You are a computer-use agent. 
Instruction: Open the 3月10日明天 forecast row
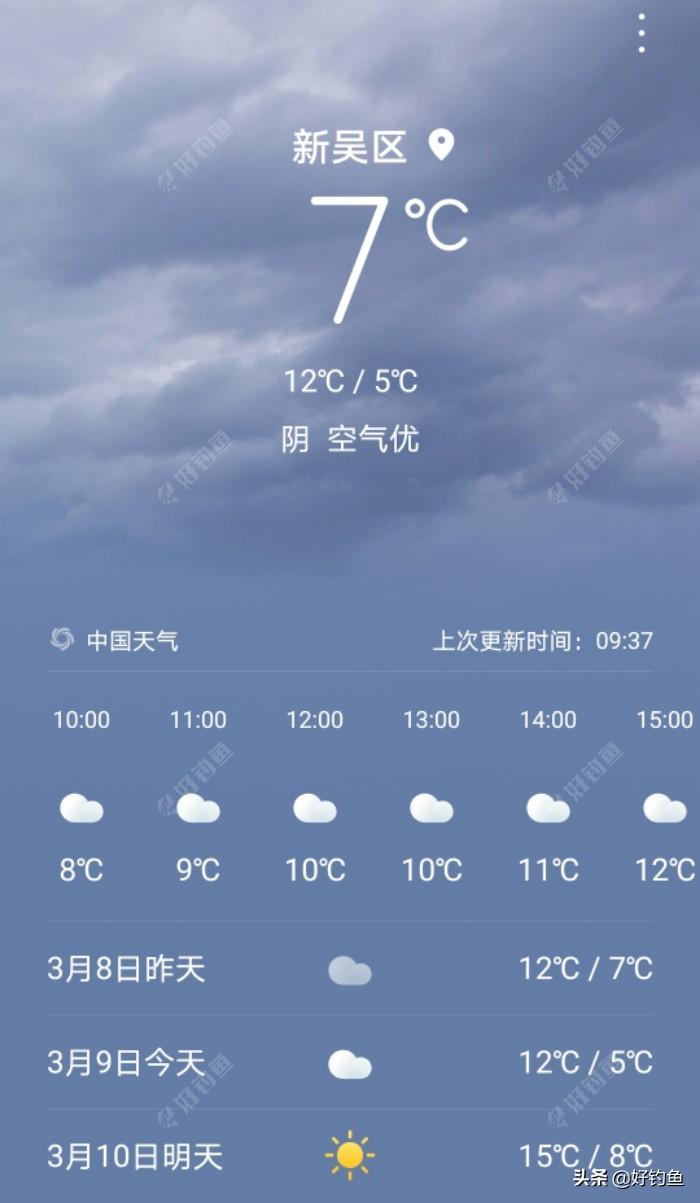(350, 1156)
